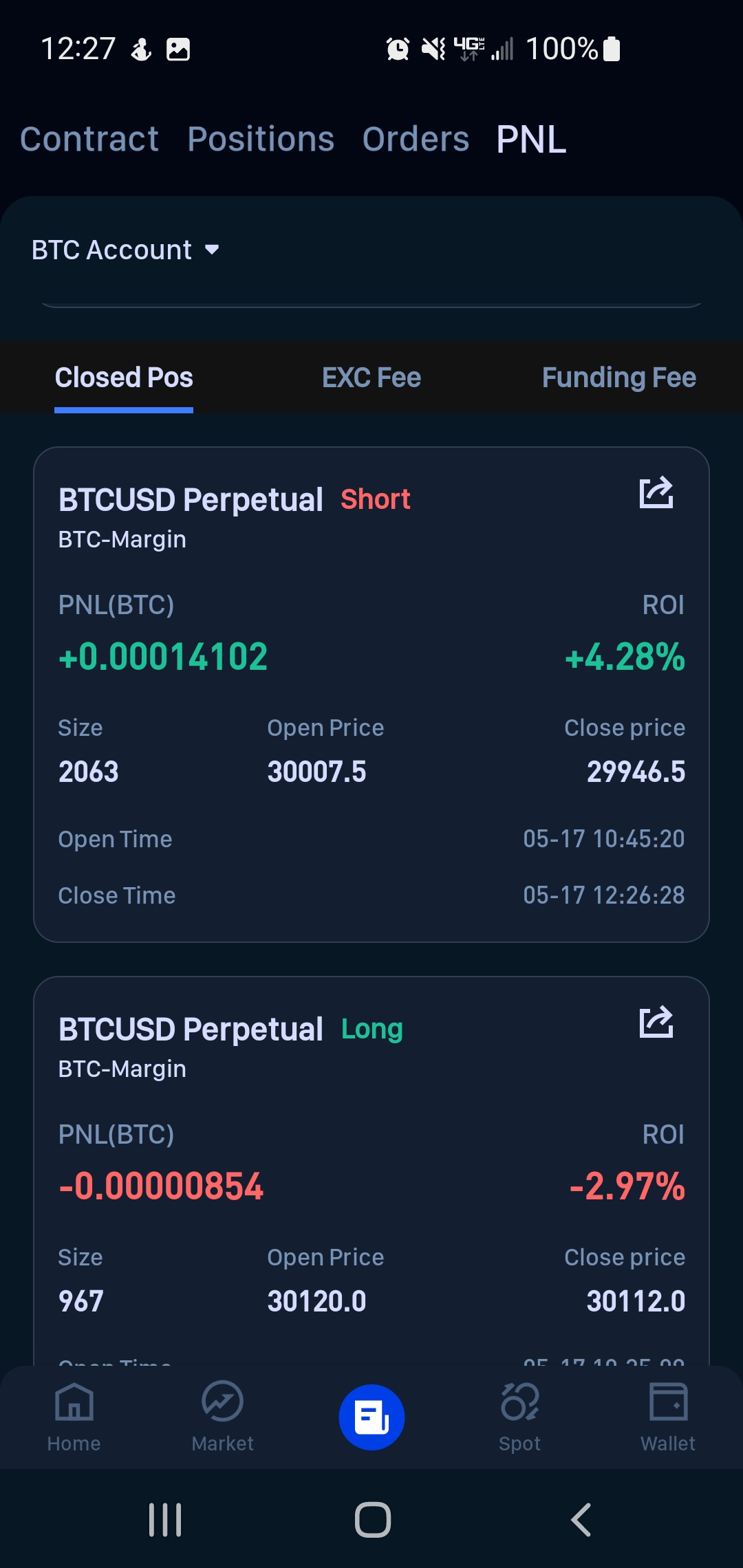Share the Short BTCUSD position result
This screenshot has height=1568, width=743.
(656, 492)
